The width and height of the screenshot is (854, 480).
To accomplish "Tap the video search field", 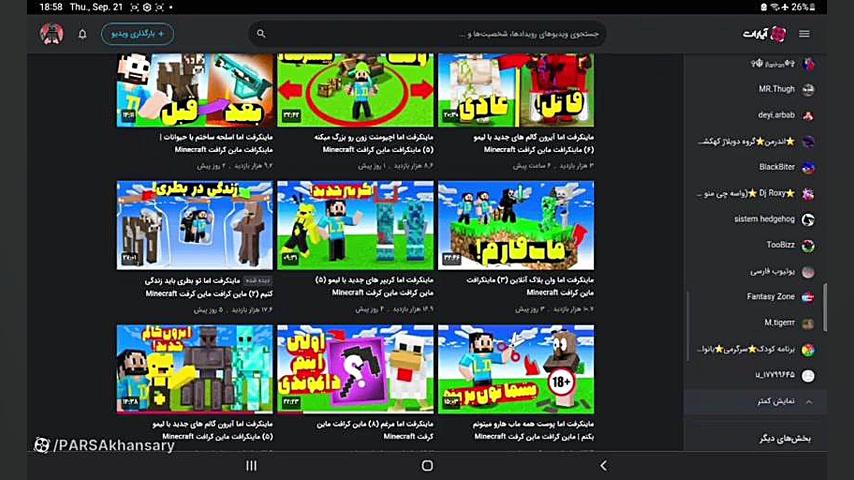I will point(430,34).
